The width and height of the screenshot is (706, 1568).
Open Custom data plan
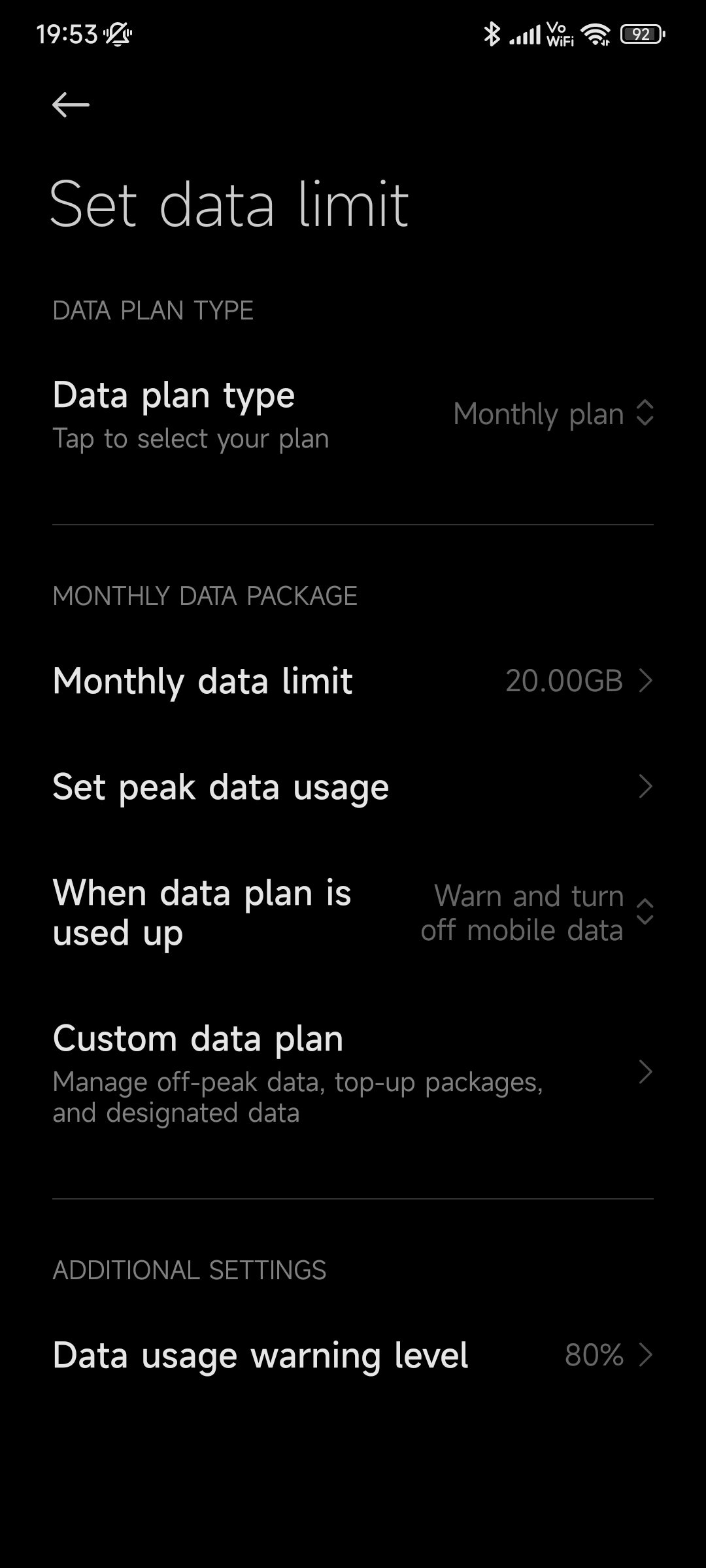(353, 1072)
